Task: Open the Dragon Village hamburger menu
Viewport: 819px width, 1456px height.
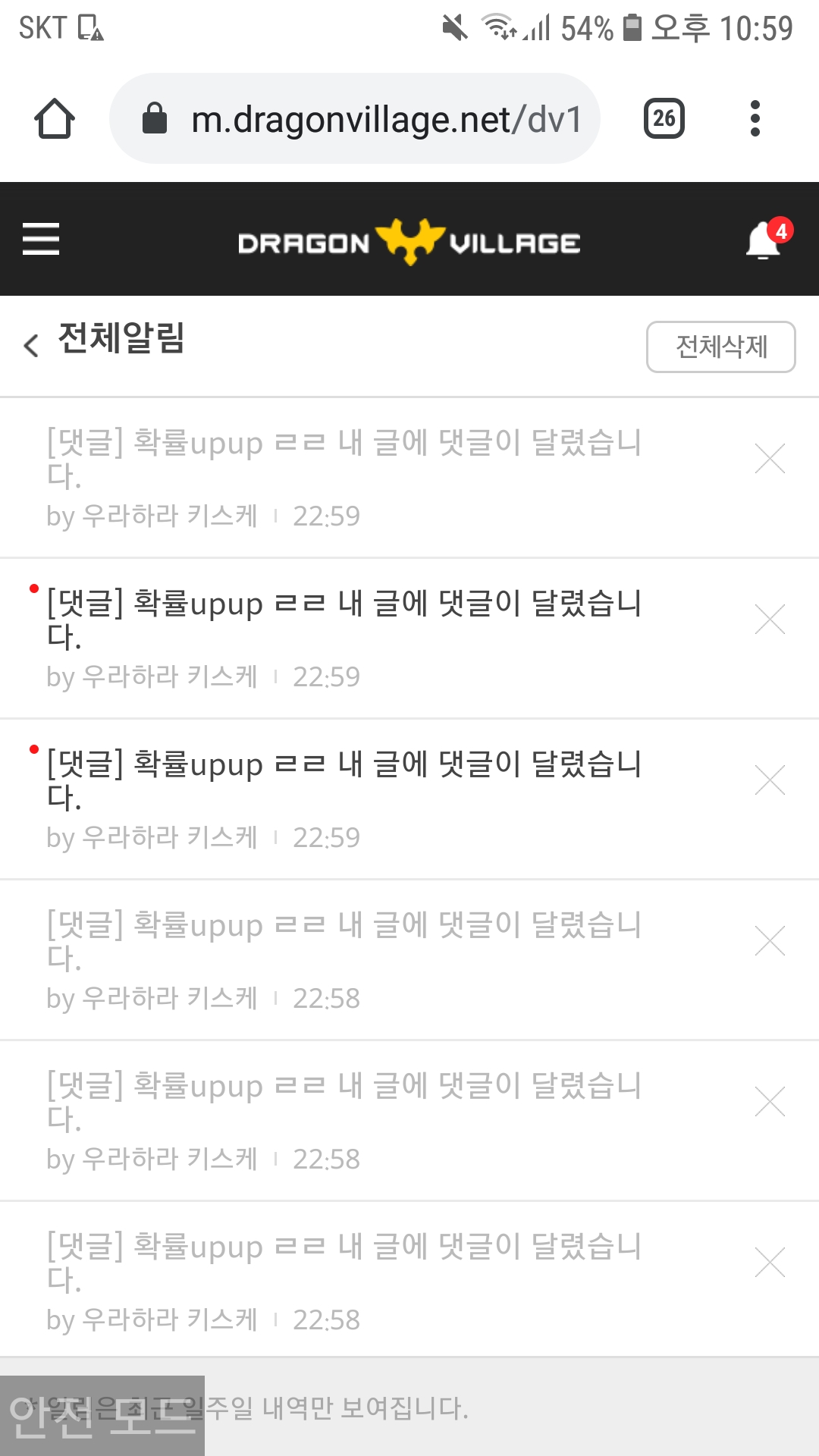Action: click(x=41, y=239)
